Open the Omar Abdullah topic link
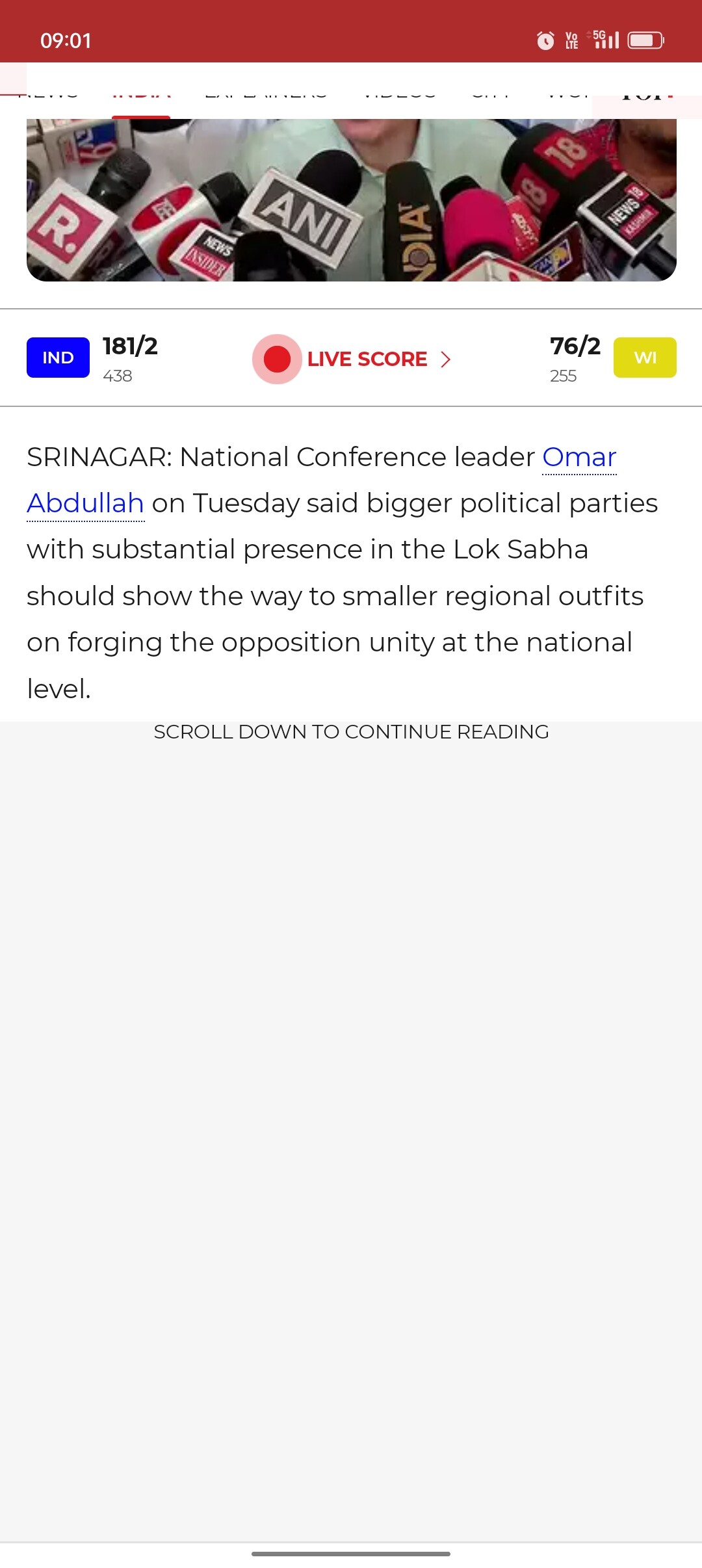Screen dimensions: 702x1568 578,458
